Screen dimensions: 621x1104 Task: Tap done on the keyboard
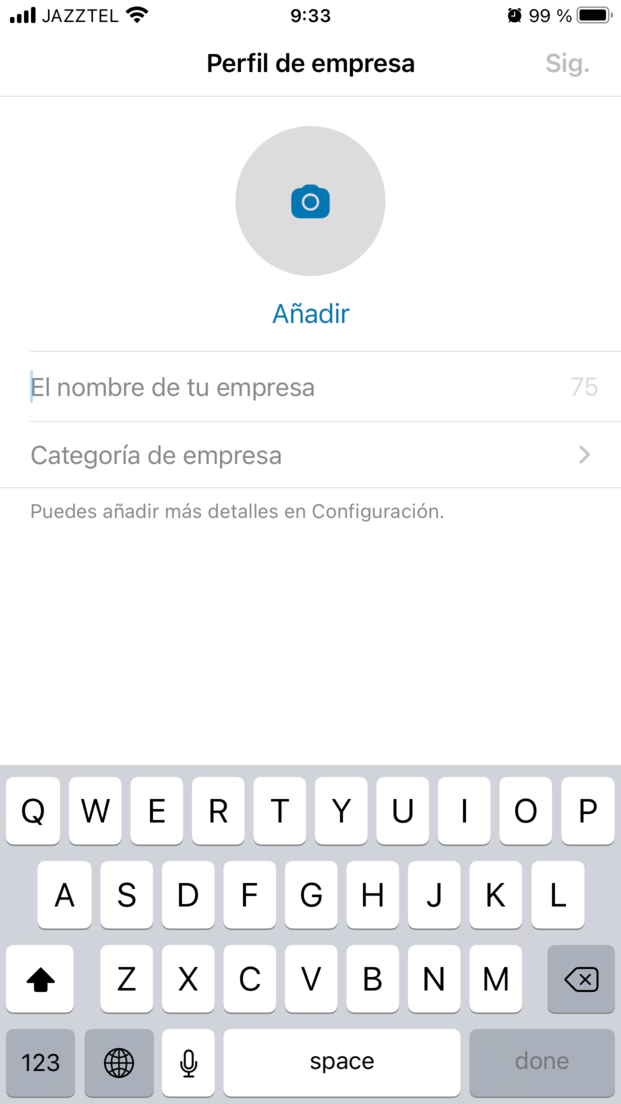(x=541, y=1062)
